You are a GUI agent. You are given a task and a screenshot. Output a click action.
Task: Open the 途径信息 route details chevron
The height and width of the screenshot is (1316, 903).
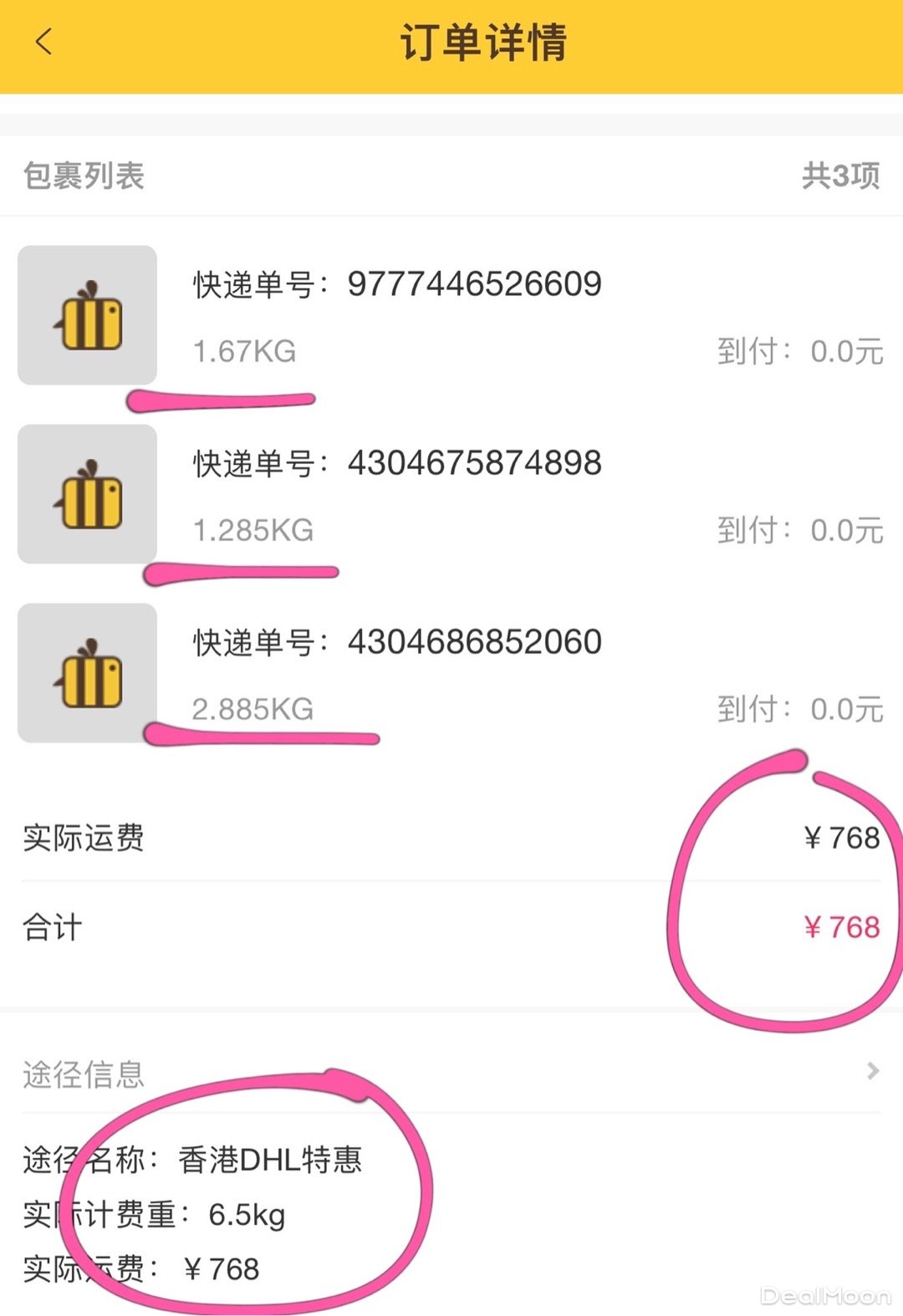point(873,1071)
